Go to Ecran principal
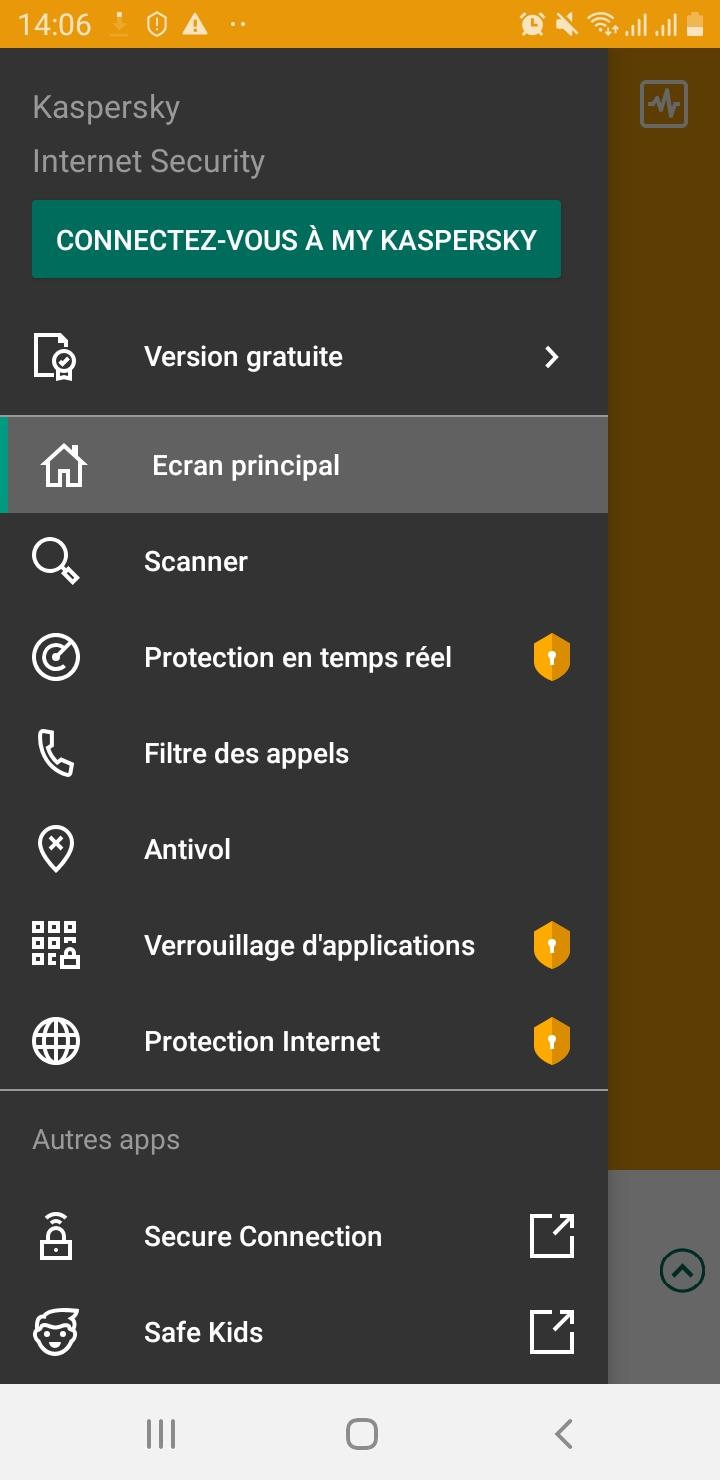 click(x=300, y=465)
